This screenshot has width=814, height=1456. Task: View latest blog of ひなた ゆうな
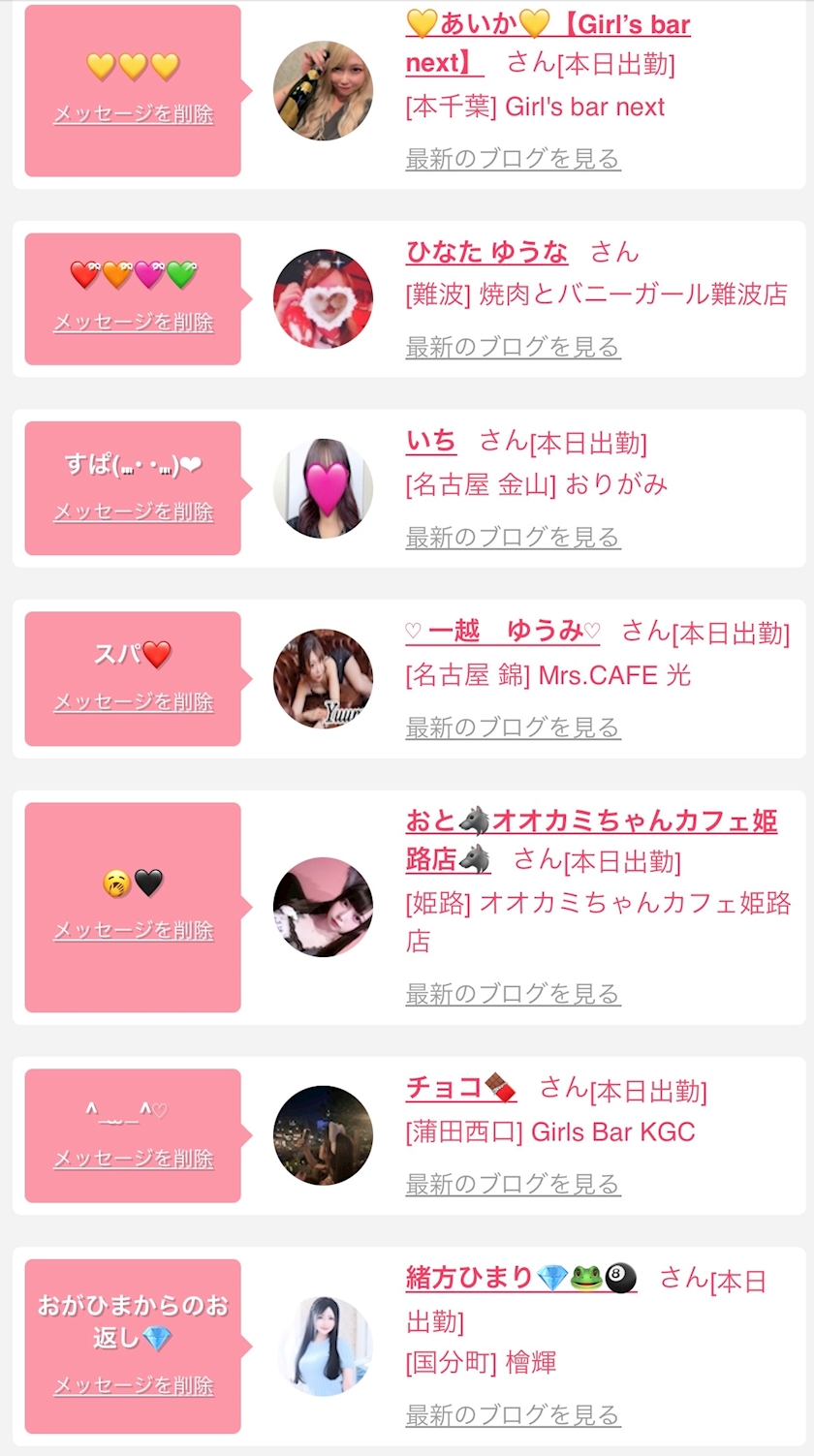513,347
